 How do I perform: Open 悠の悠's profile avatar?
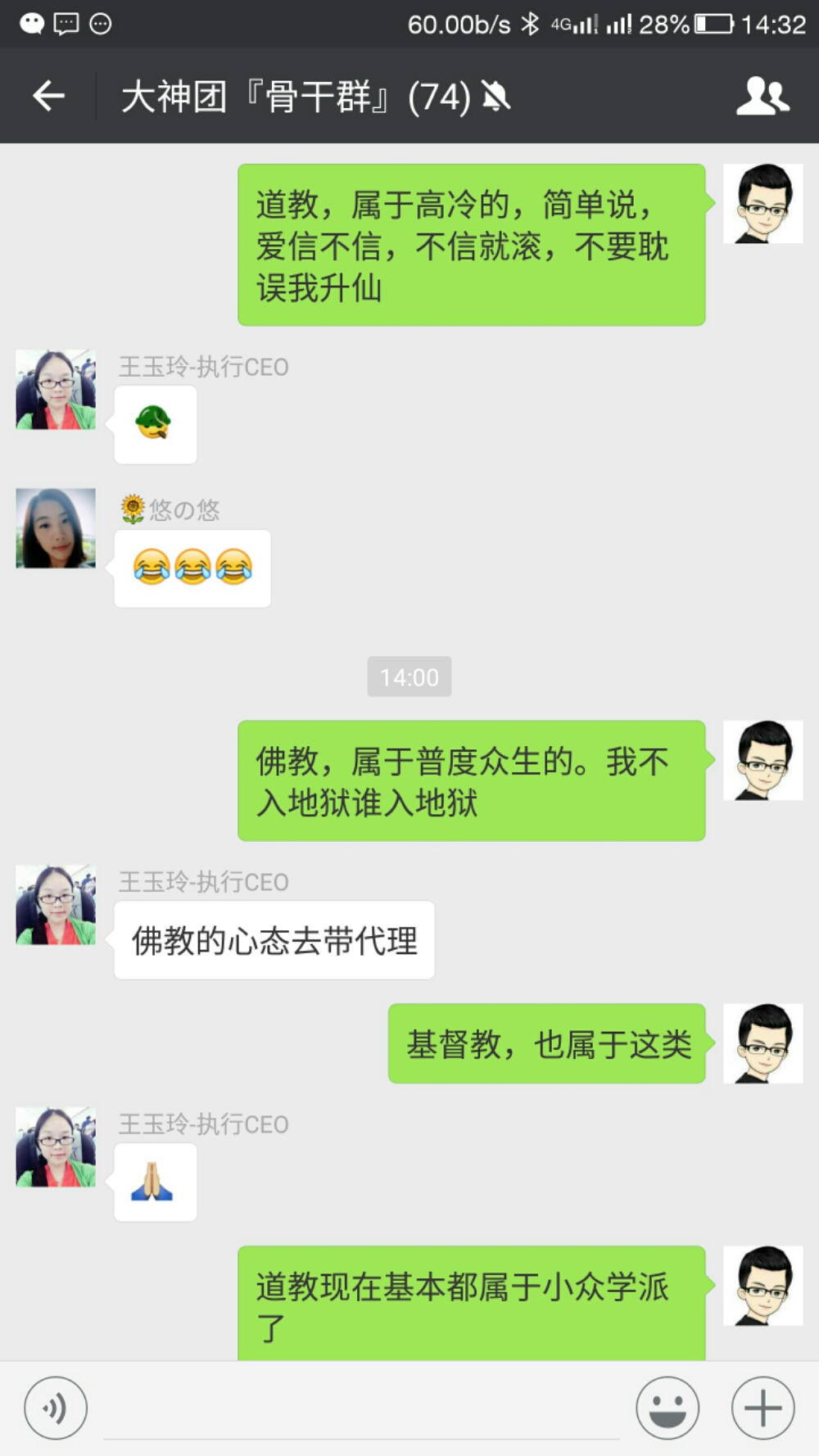pyautogui.click(x=56, y=528)
